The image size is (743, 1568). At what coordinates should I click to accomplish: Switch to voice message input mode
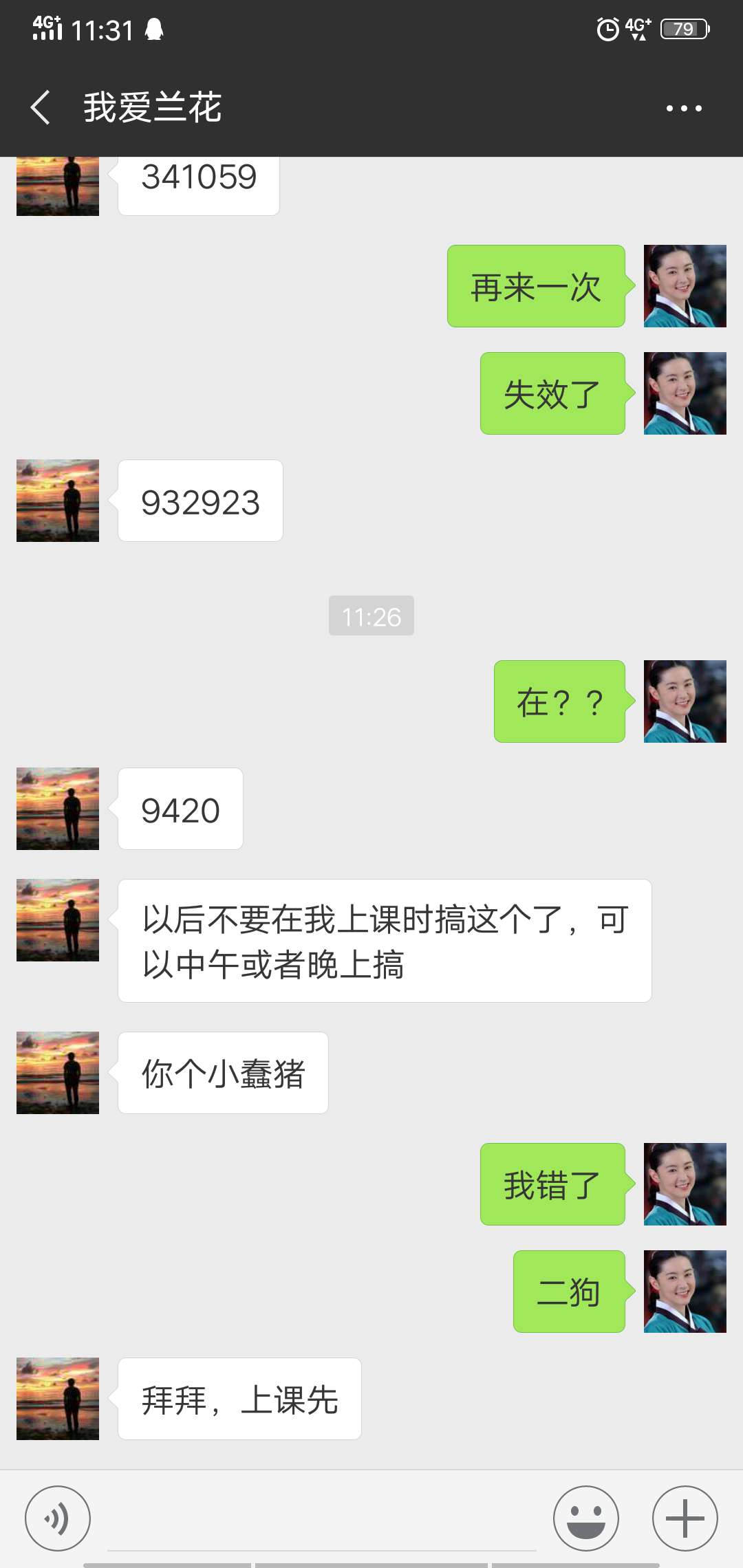[58, 1518]
